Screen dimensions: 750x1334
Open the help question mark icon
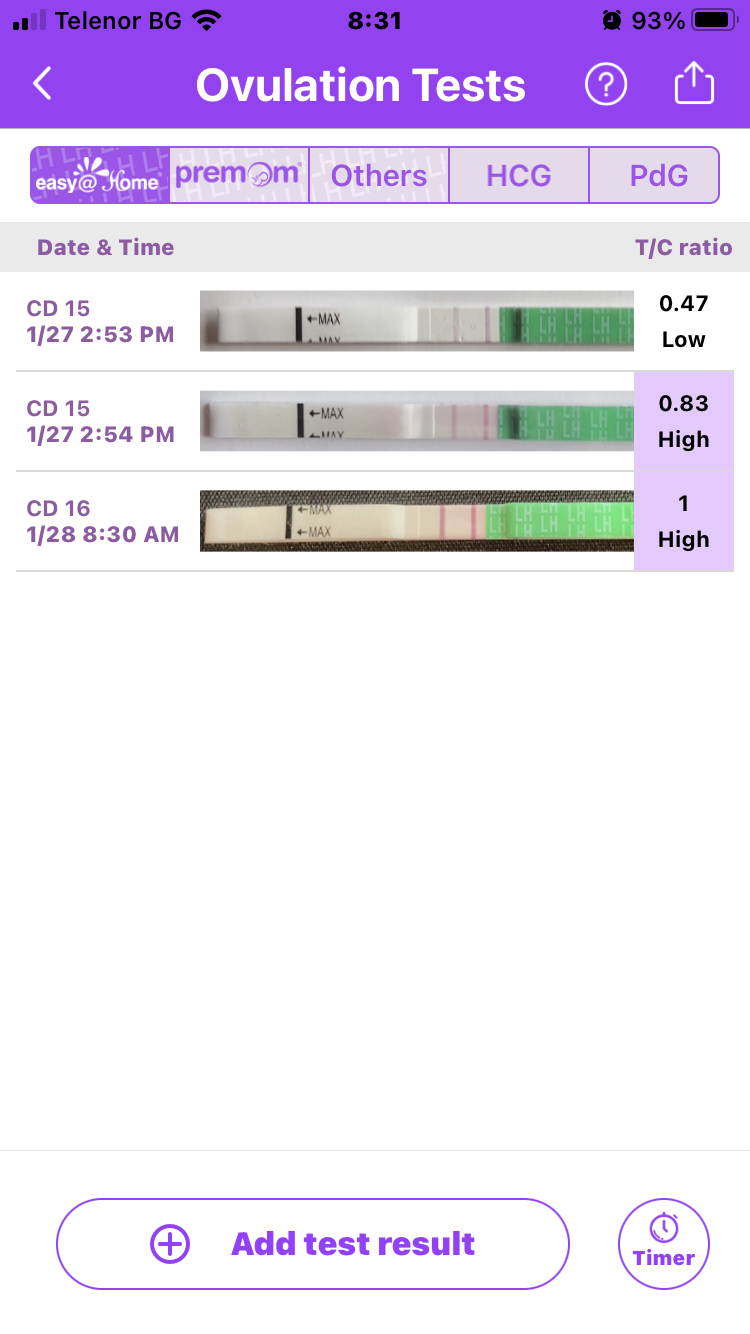(606, 85)
